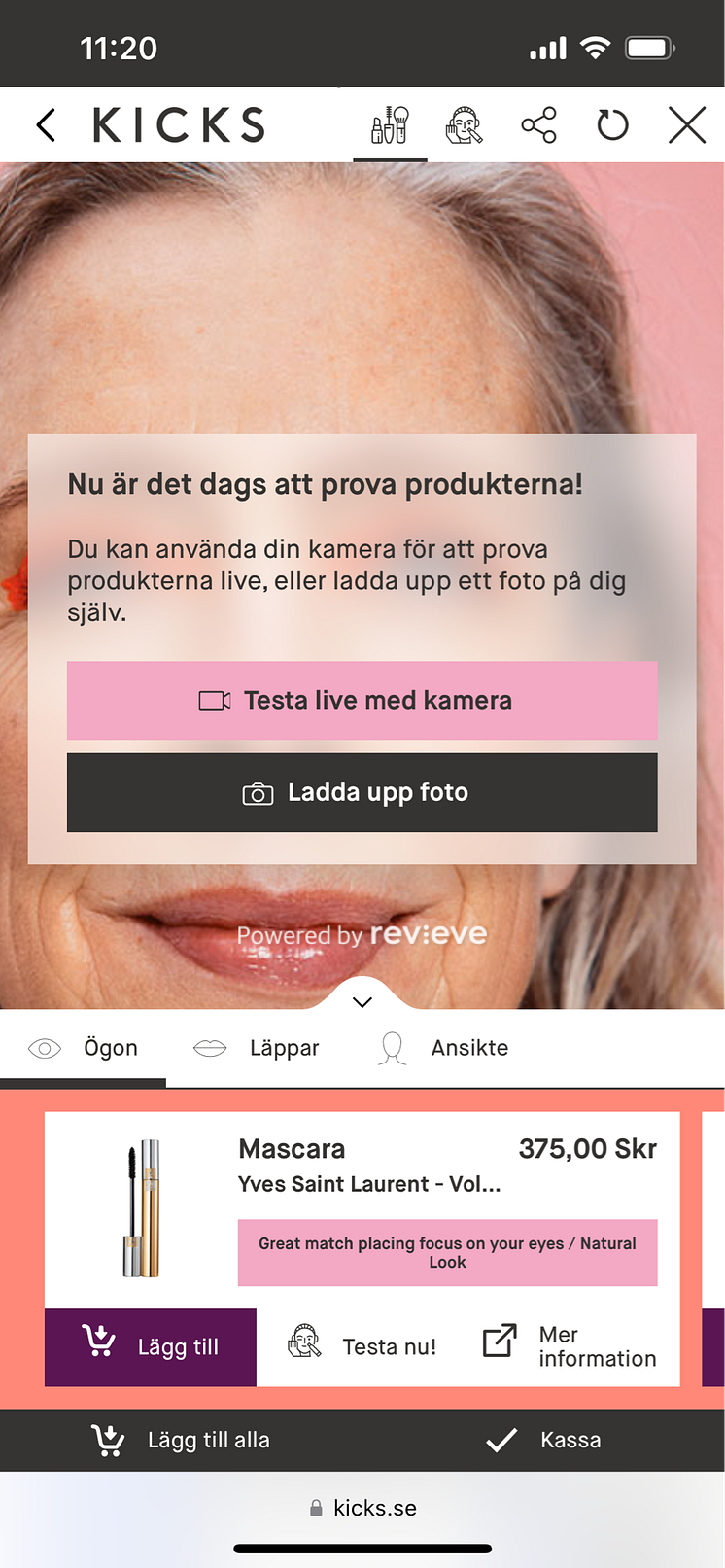Image resolution: width=725 pixels, height=1568 pixels.
Task: Open Mer information for the mascara
Action: (570, 1346)
